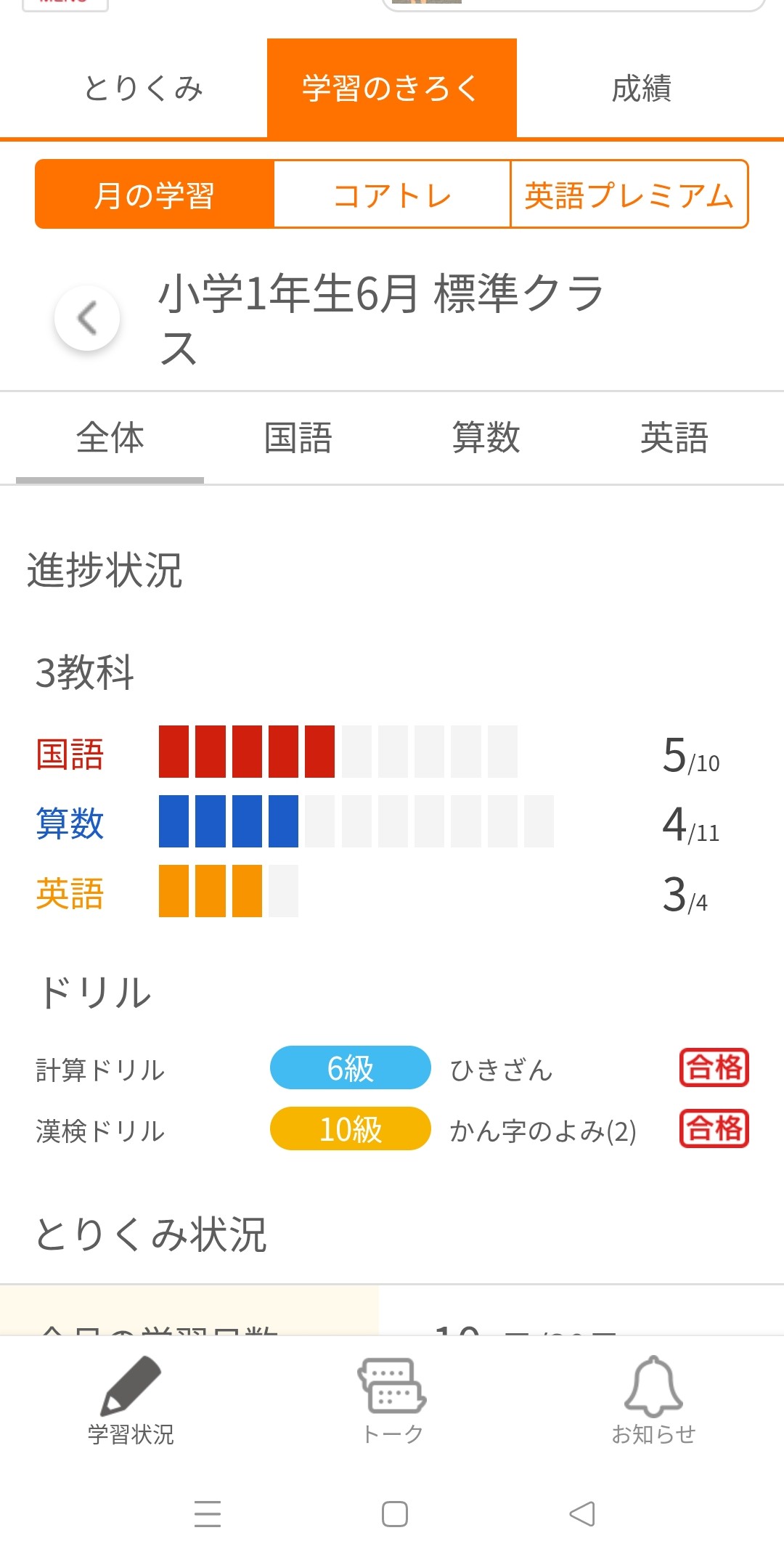Go to previous month with left chevron
The image size is (784, 1562).
click(x=87, y=318)
